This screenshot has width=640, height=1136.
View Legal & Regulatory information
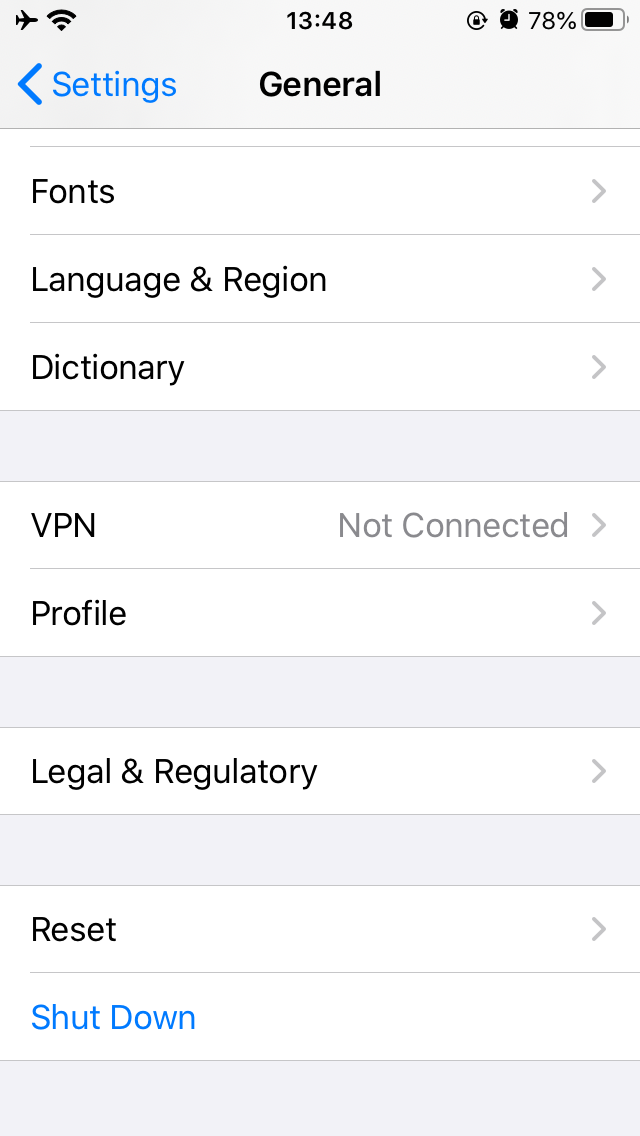(x=320, y=771)
